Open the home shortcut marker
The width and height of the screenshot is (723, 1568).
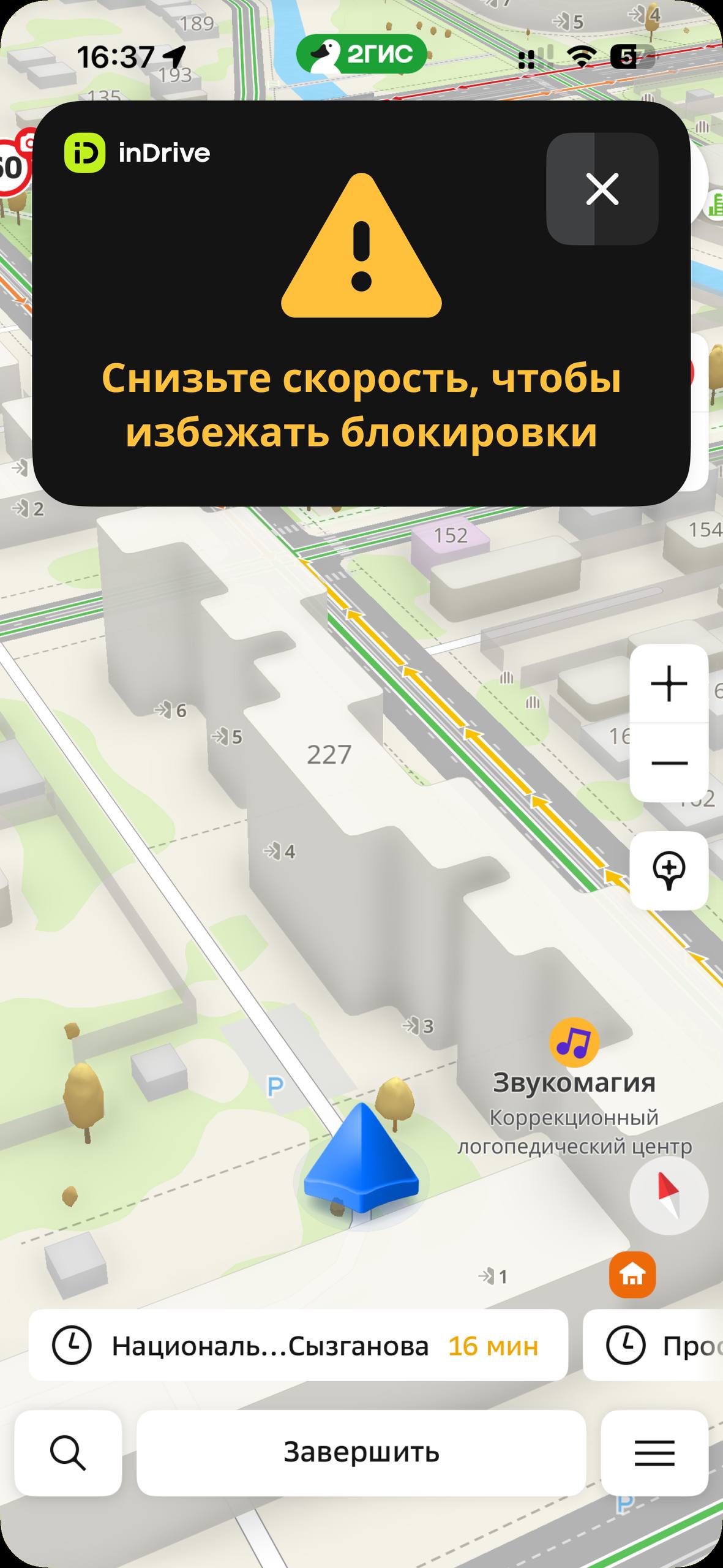tap(632, 1275)
